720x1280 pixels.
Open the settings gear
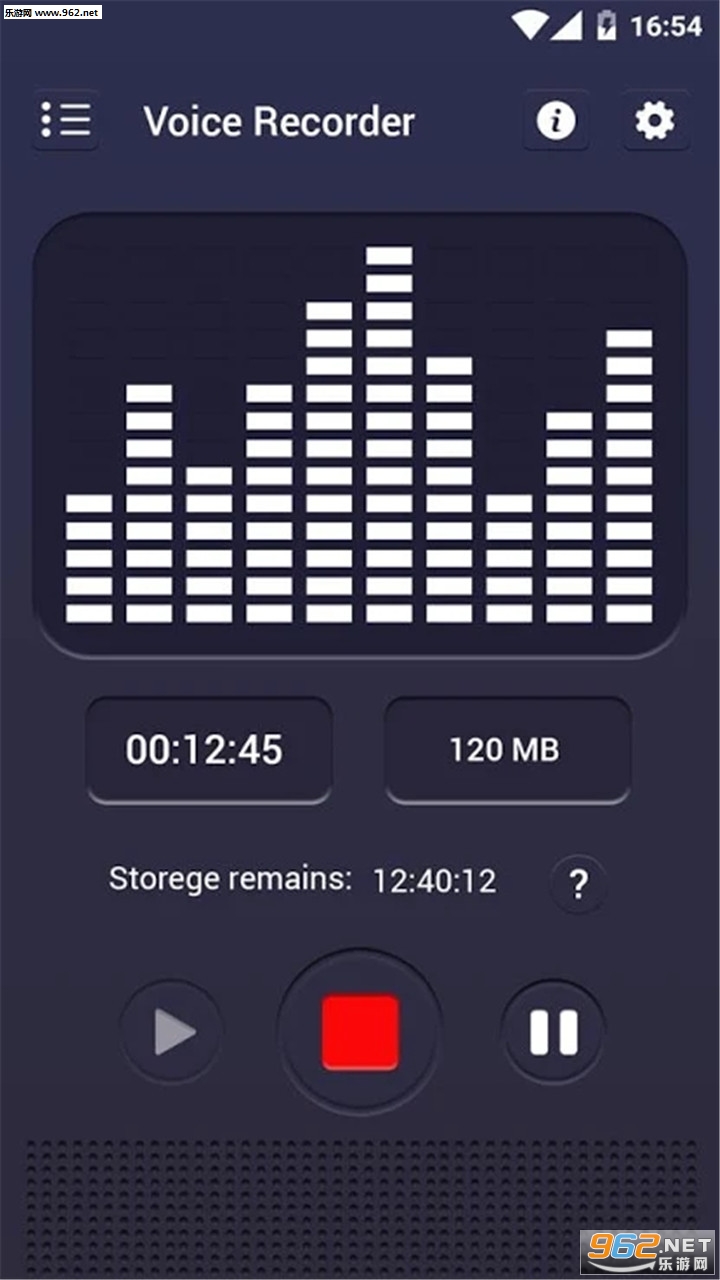[x=655, y=121]
